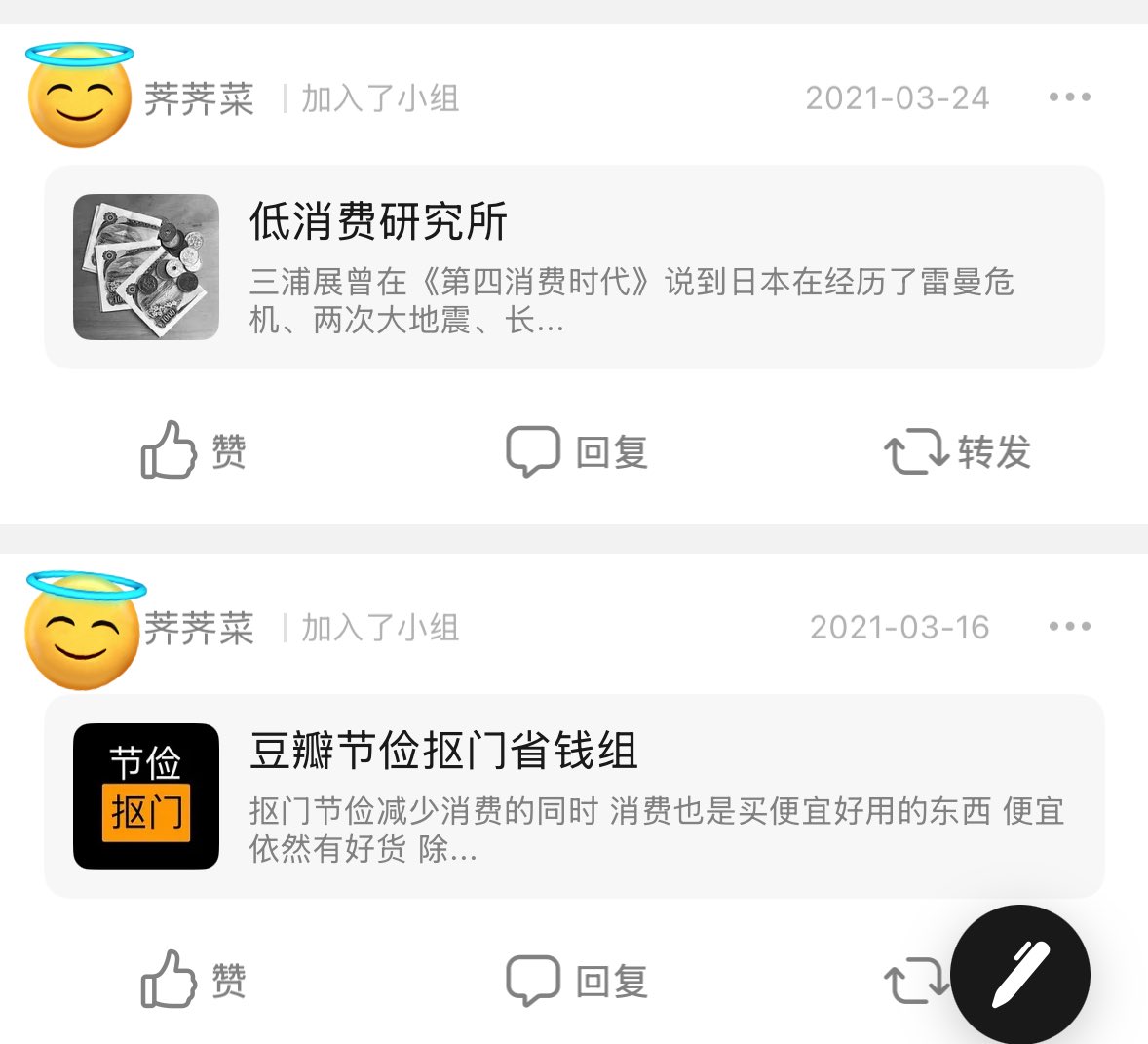Repost the 低消费研究所 post
Image resolution: width=1148 pixels, height=1044 pixels.
click(x=957, y=451)
